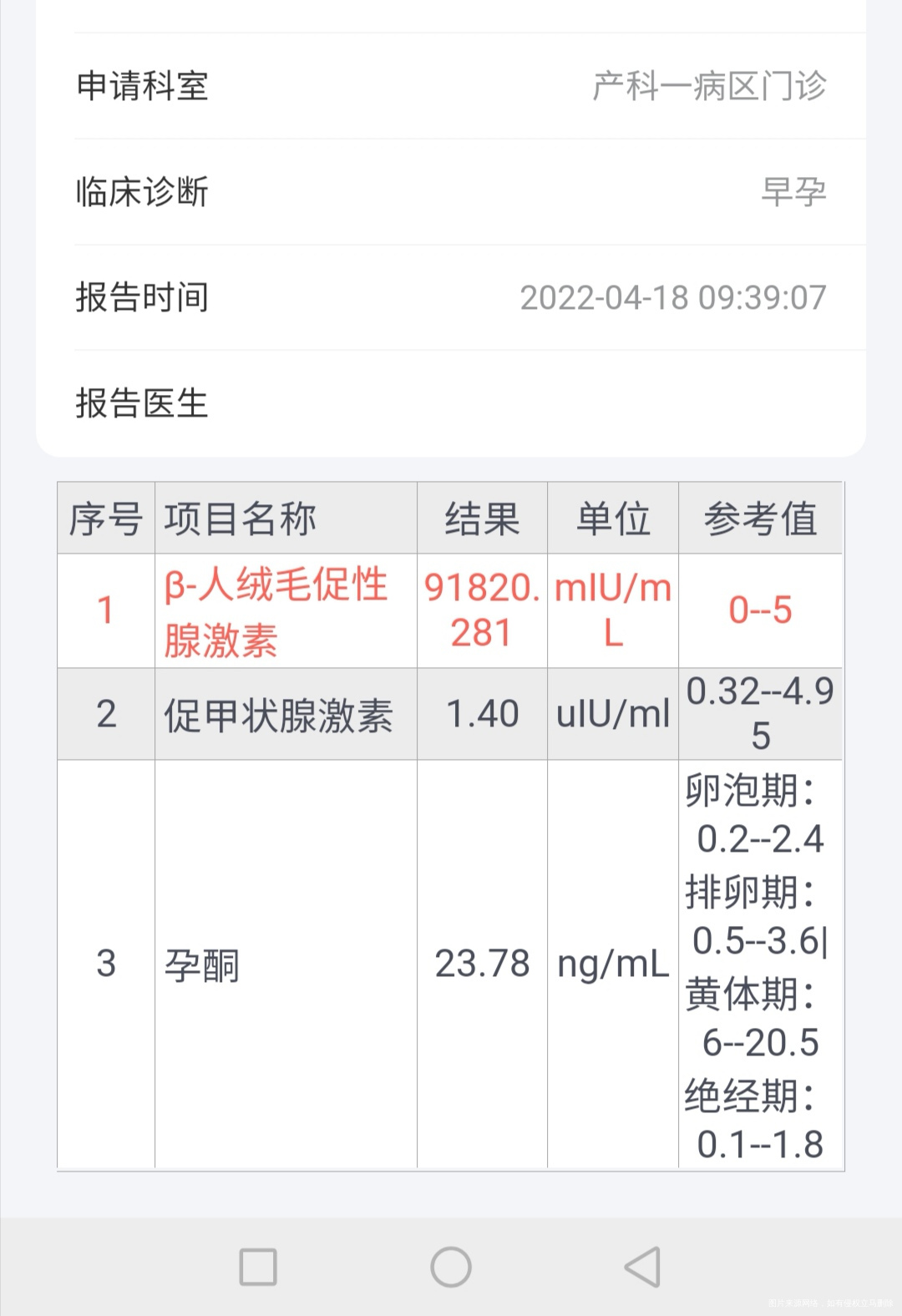Tap the 项目名称 column header
The width and height of the screenshot is (902, 1316).
tap(238, 518)
